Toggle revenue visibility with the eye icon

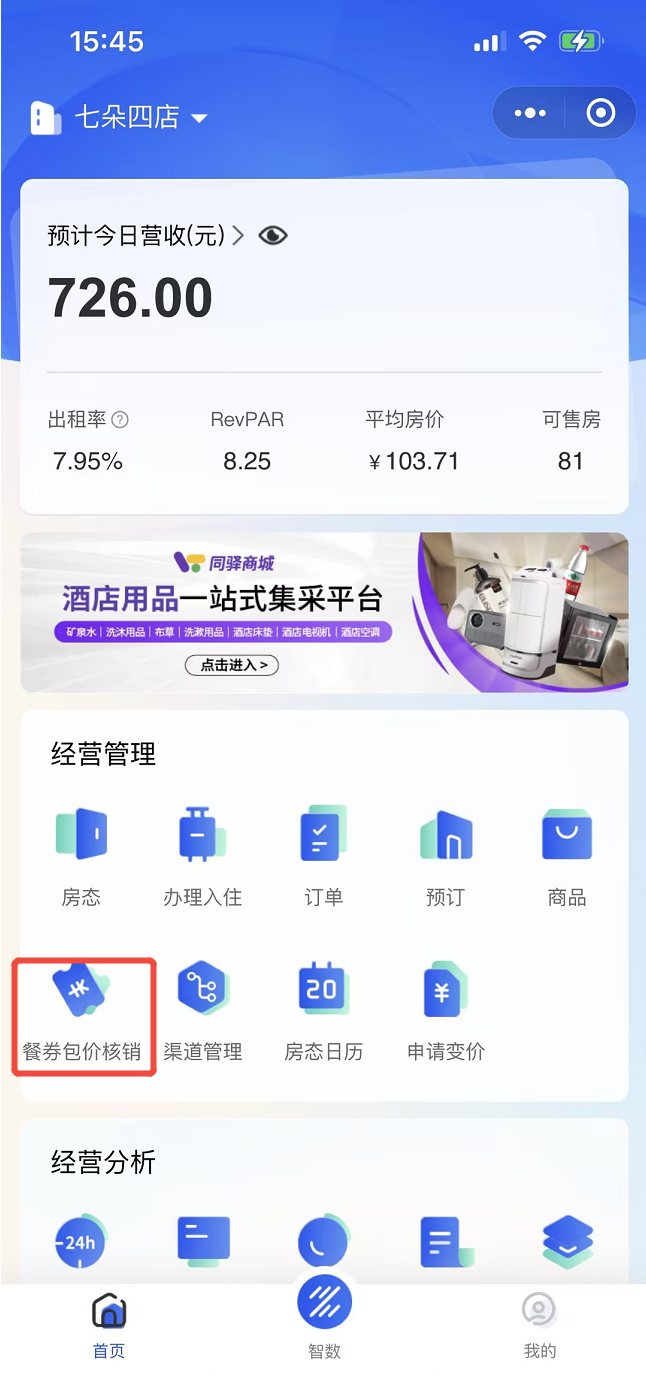pos(272,236)
